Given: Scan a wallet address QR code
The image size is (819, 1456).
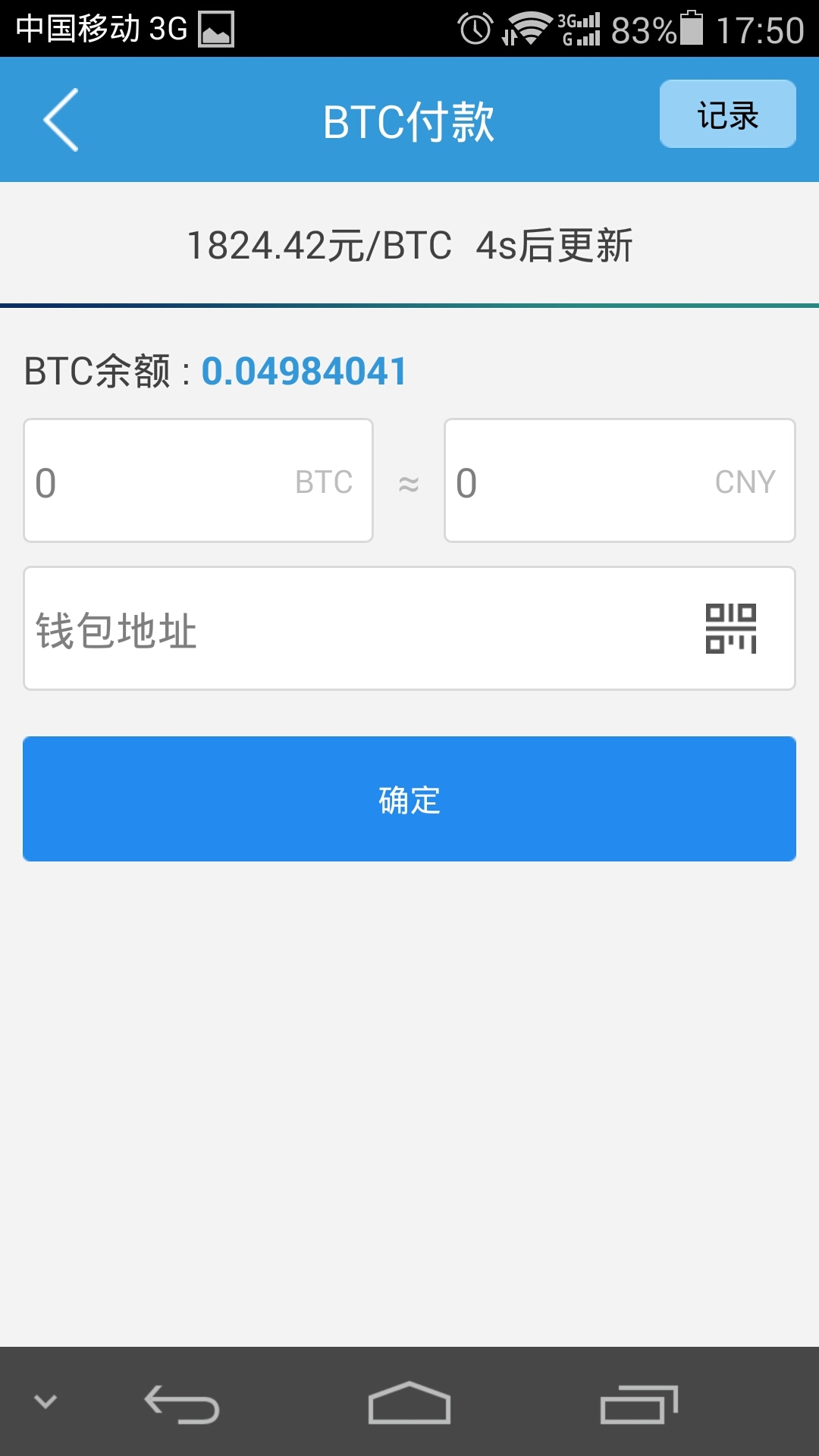Looking at the screenshot, I should click(730, 629).
